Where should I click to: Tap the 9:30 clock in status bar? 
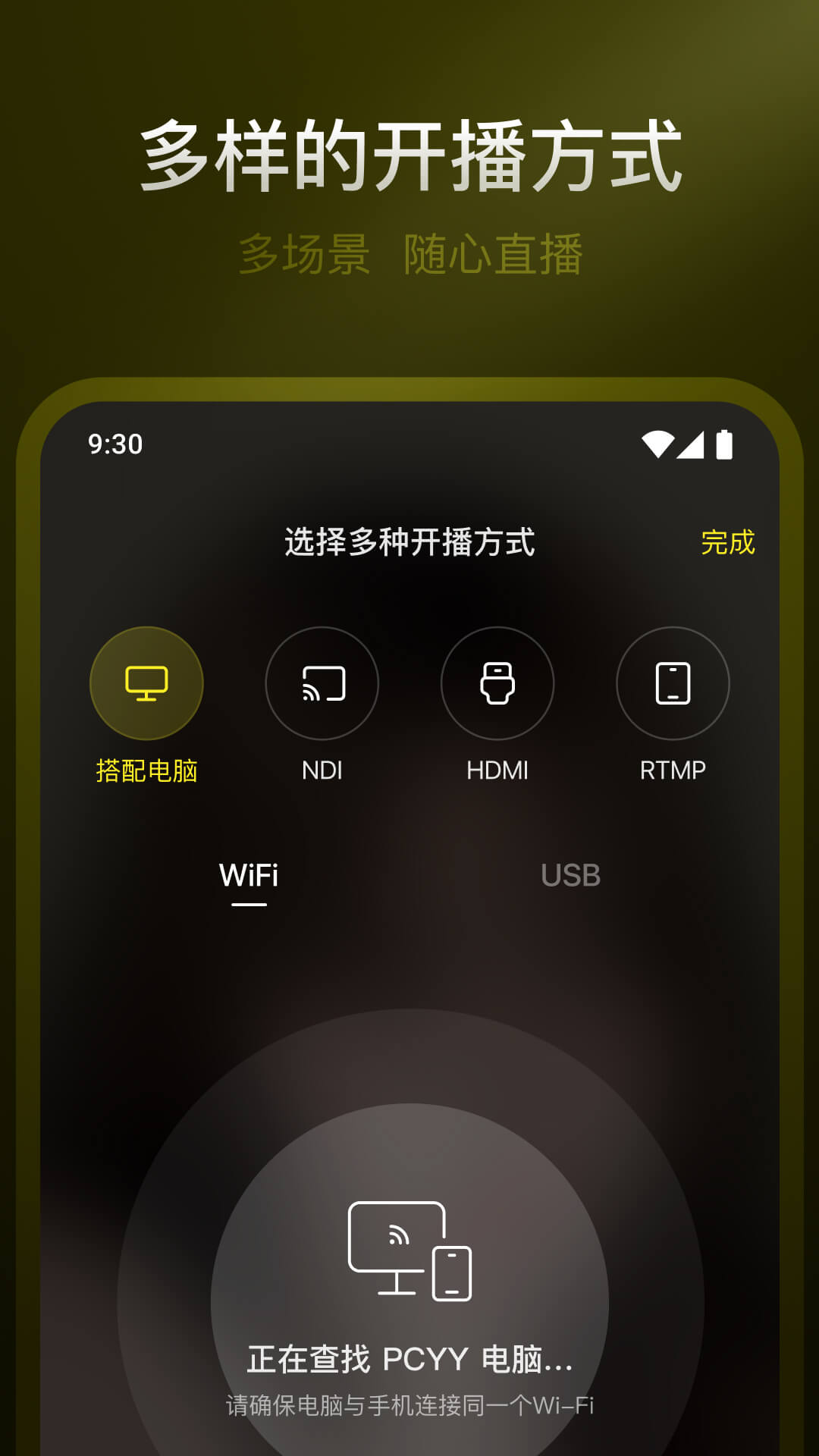114,444
